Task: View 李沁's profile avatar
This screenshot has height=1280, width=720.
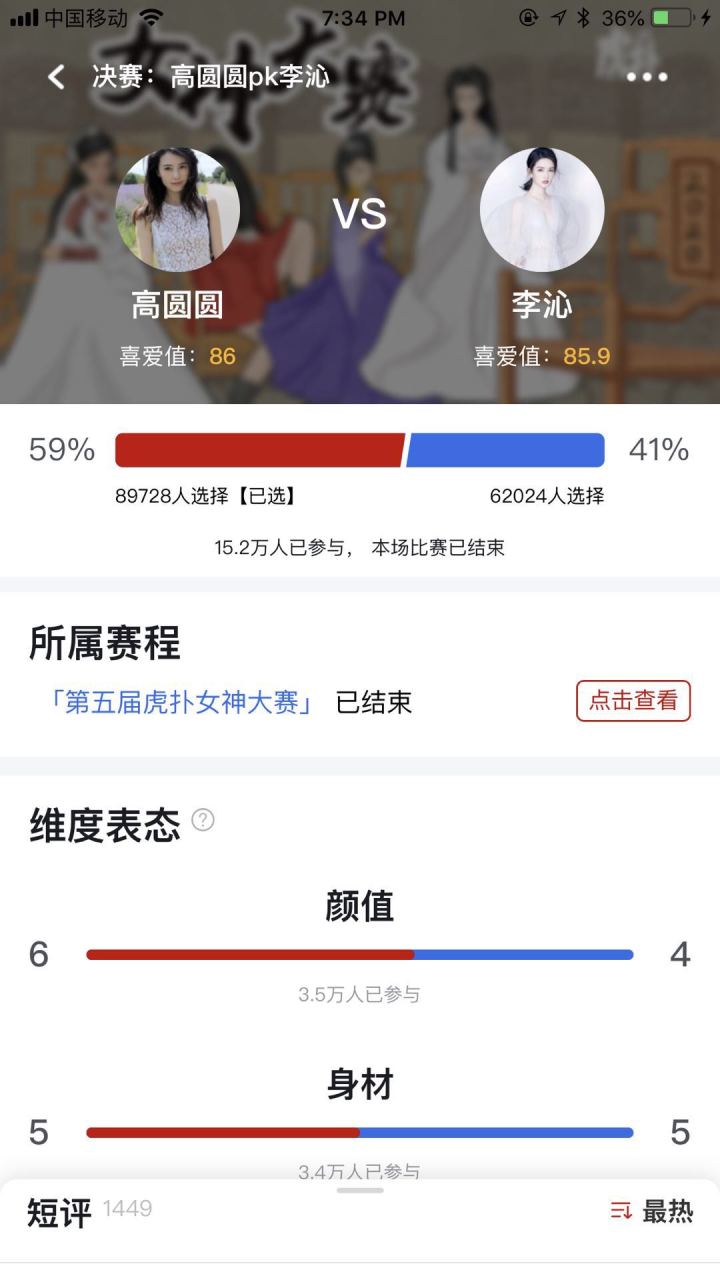Action: [542, 210]
